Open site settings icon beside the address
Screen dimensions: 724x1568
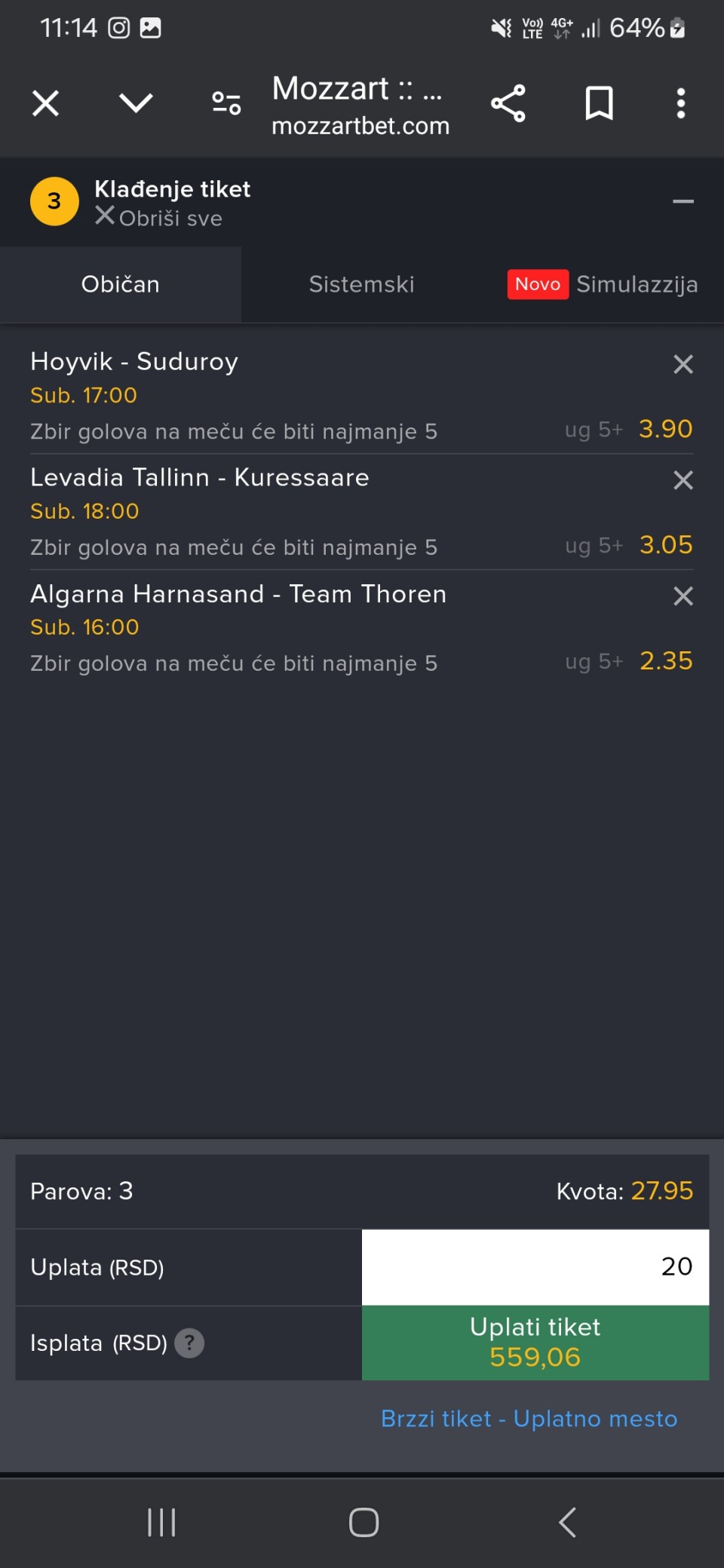point(226,103)
